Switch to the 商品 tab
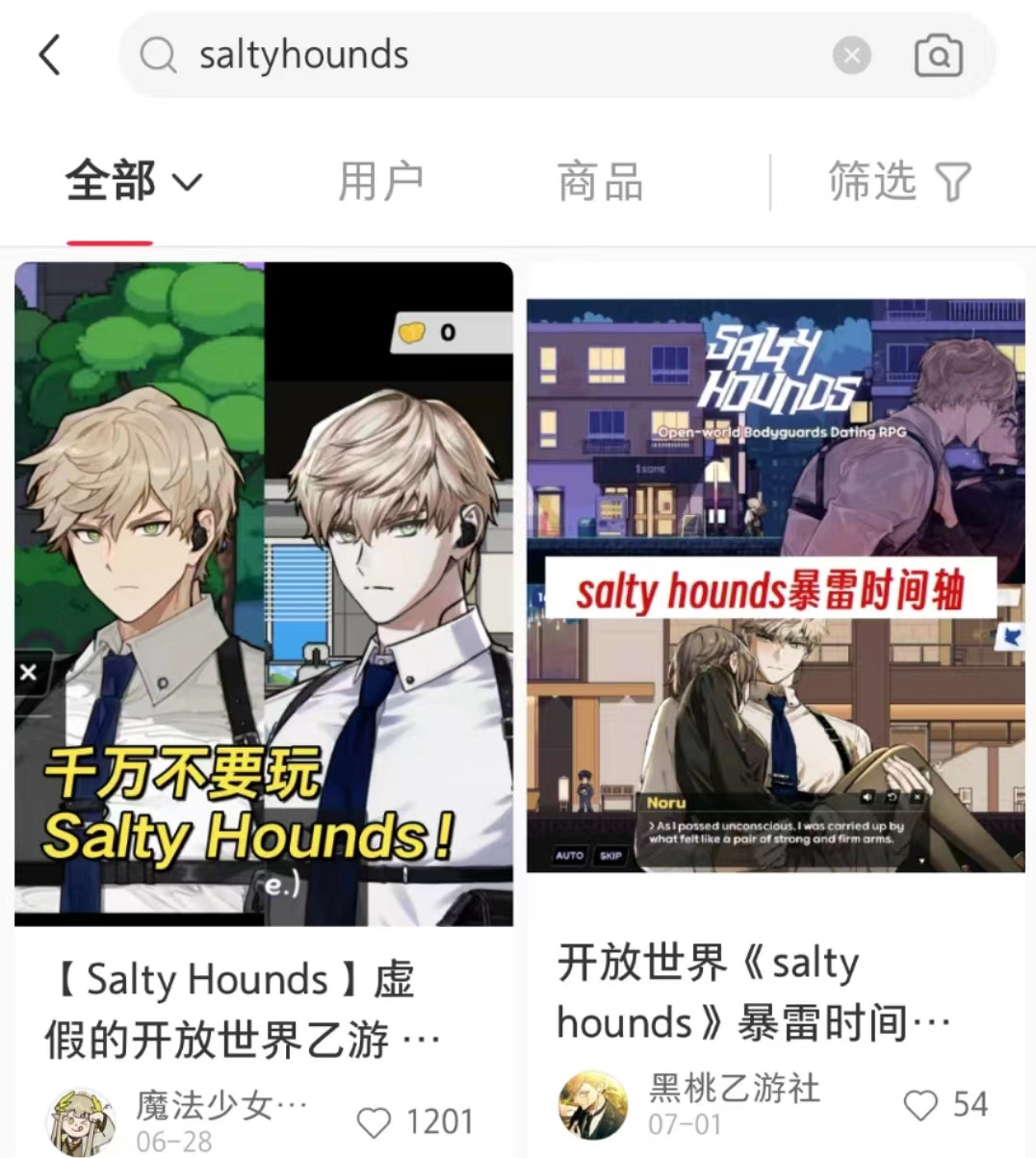This screenshot has width=1036, height=1158. tap(600, 181)
